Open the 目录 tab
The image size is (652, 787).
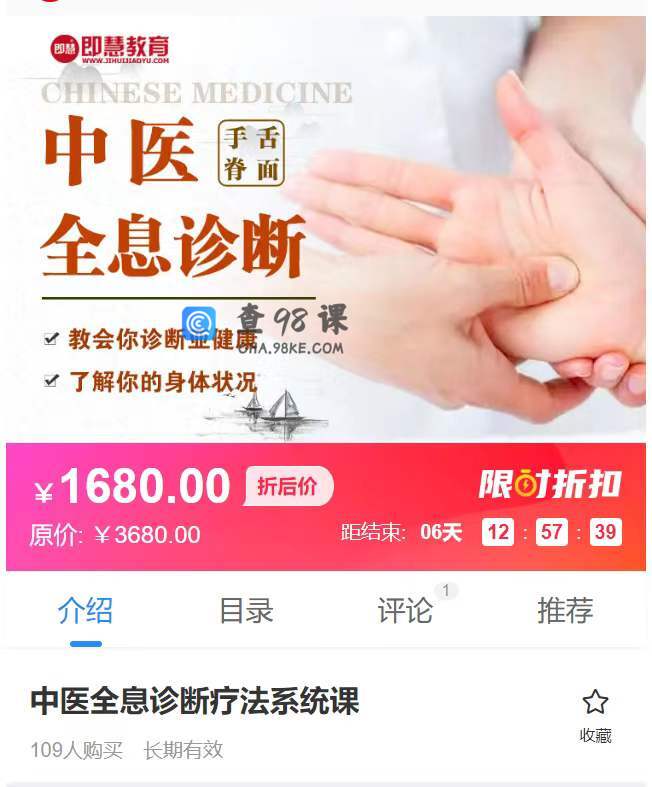coord(246,610)
